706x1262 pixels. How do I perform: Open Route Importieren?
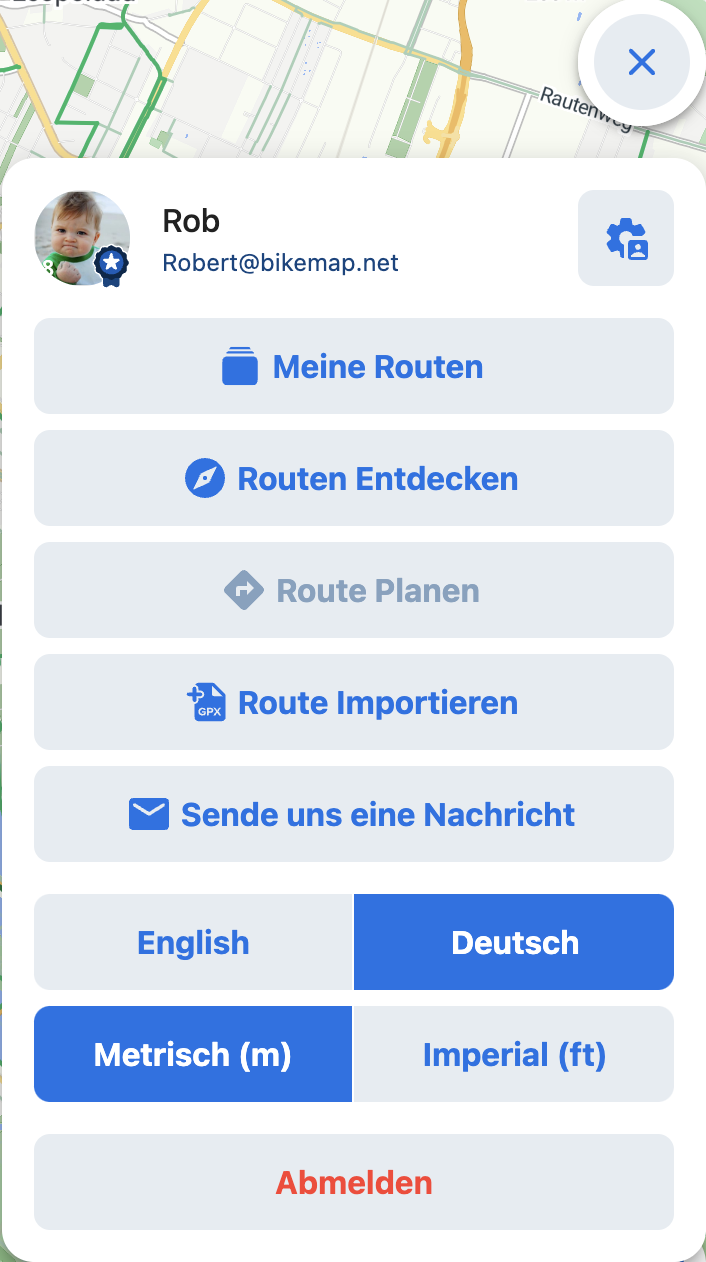pyautogui.click(x=353, y=702)
